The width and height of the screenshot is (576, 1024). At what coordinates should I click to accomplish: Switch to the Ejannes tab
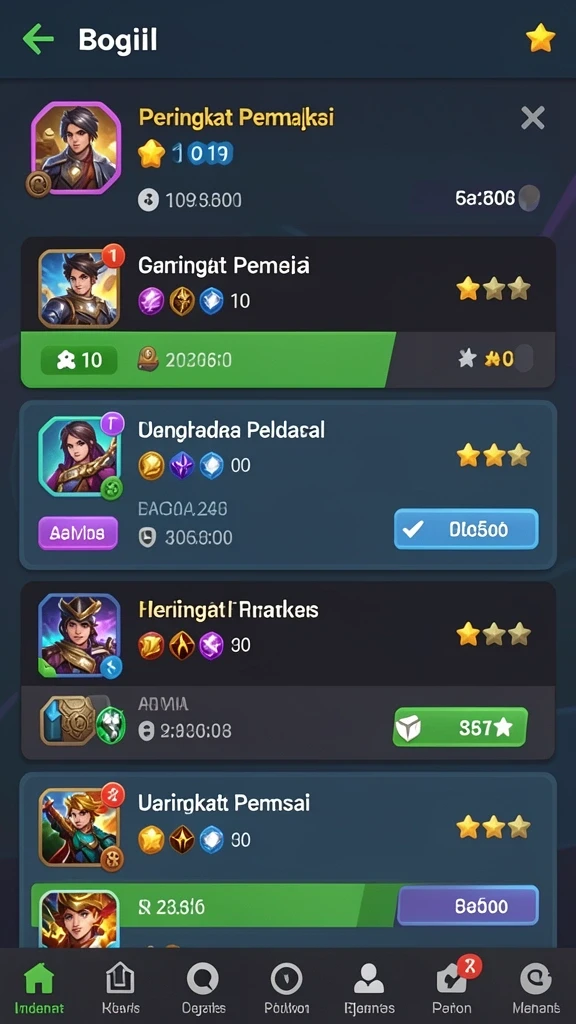tap(369, 988)
